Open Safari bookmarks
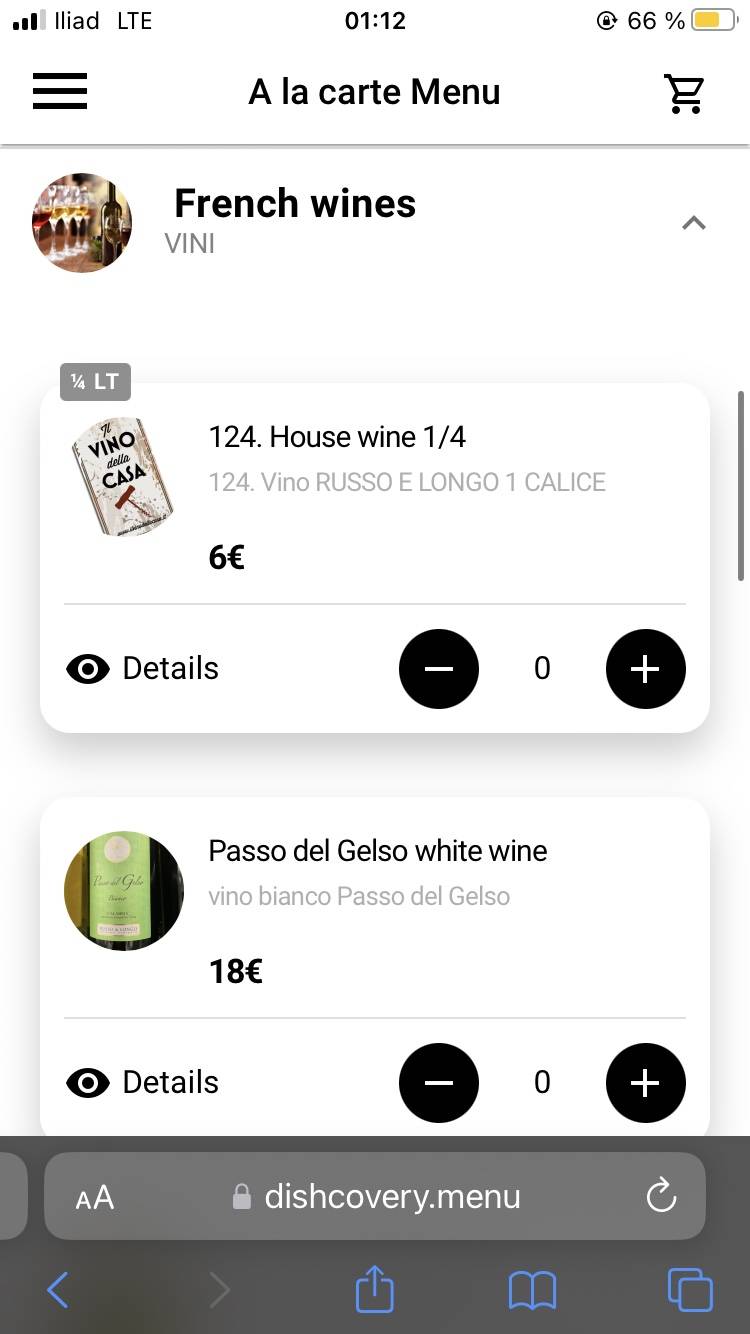Image resolution: width=750 pixels, height=1334 pixels. click(532, 1290)
